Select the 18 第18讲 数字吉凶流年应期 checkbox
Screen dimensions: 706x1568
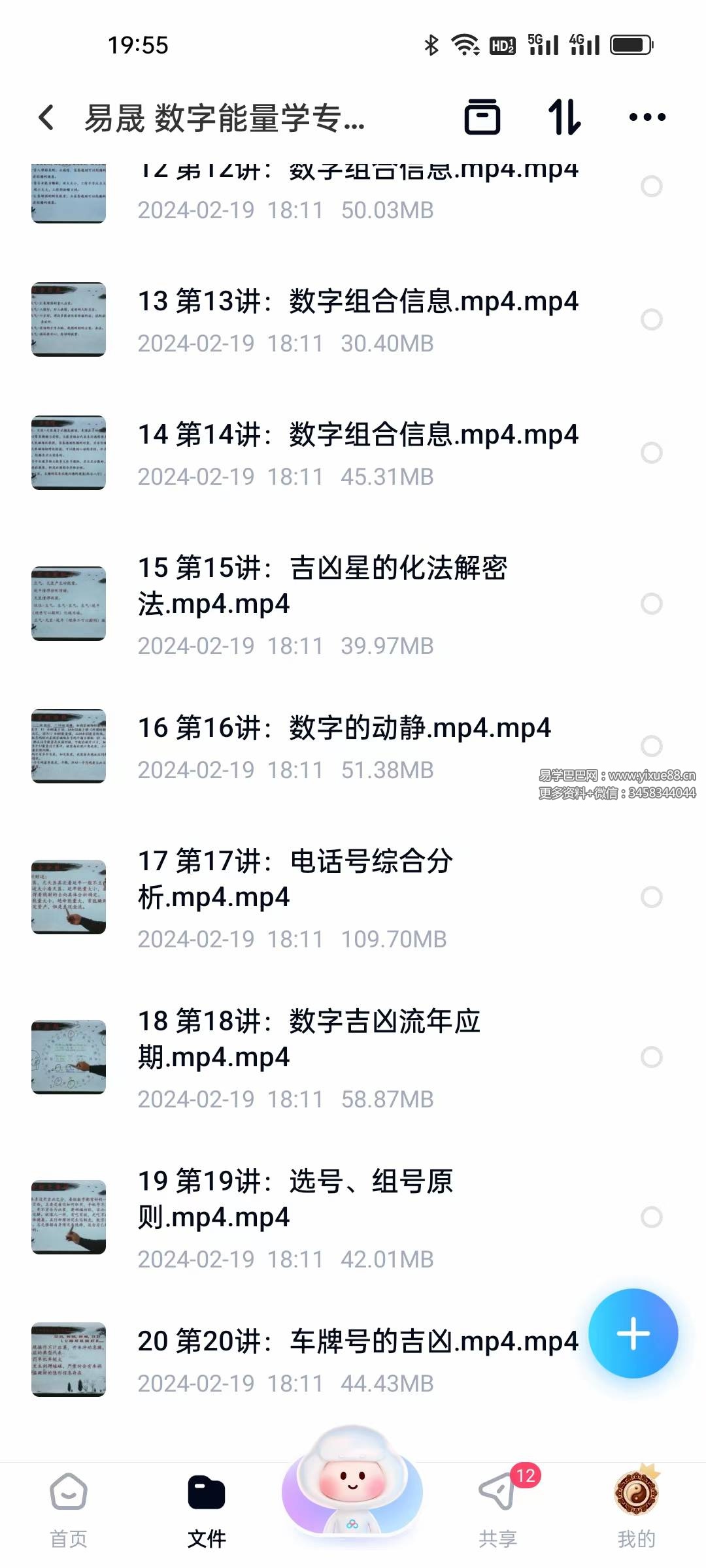[651, 1057]
